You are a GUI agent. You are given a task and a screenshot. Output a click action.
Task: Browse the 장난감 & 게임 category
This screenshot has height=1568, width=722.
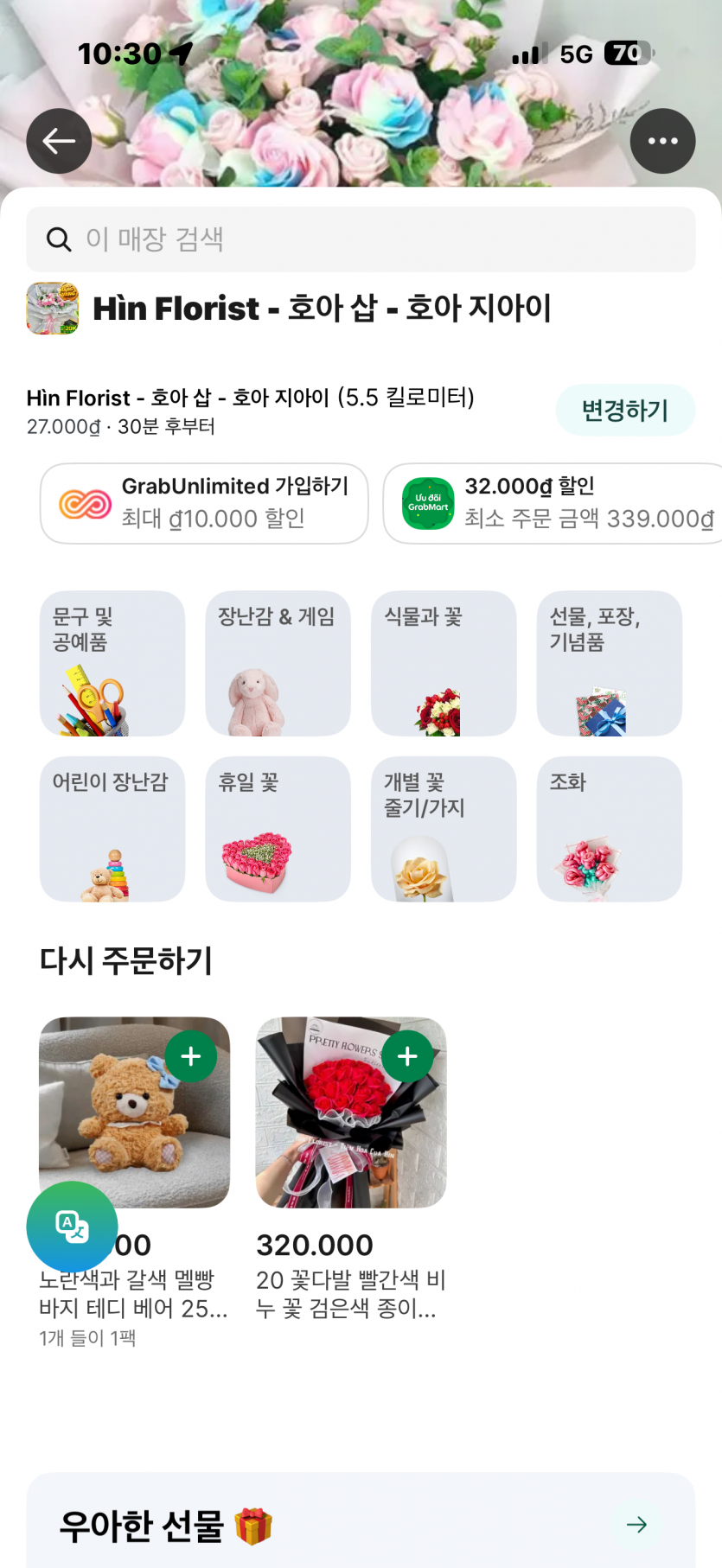click(x=278, y=663)
